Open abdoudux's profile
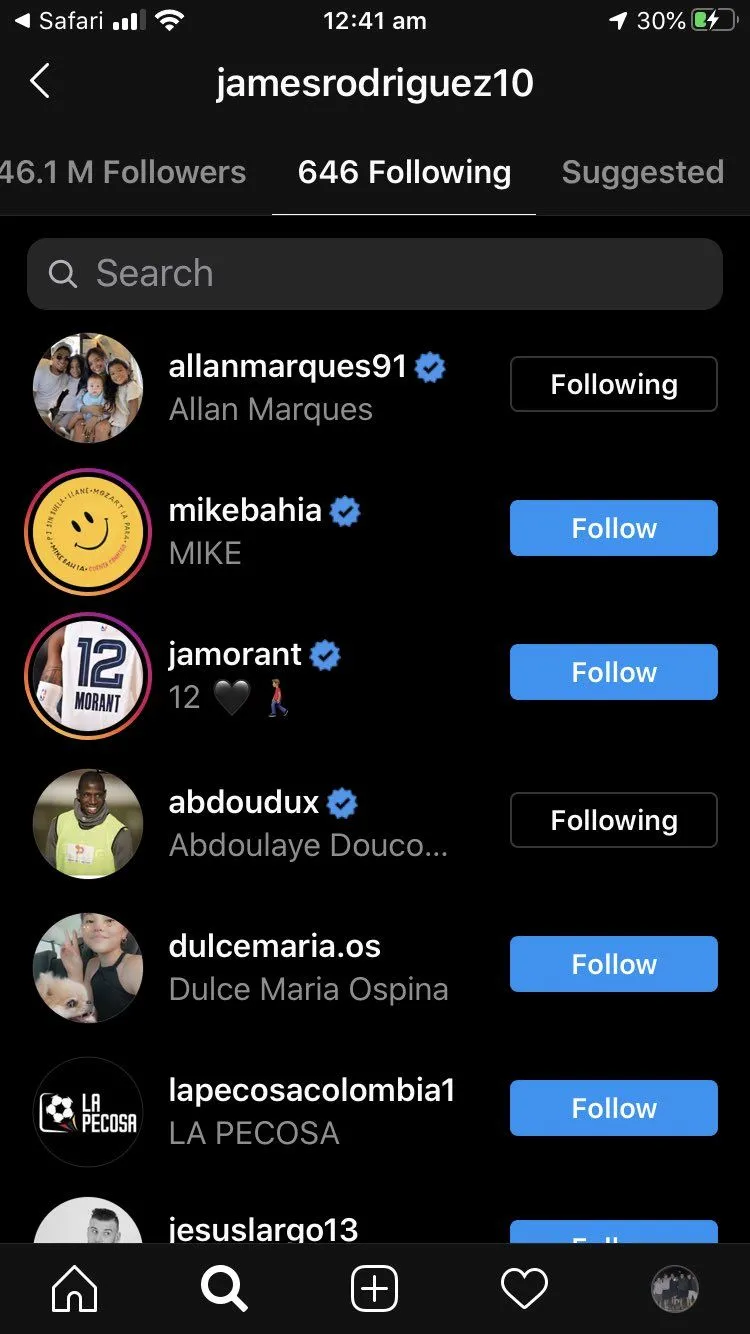 (244, 802)
